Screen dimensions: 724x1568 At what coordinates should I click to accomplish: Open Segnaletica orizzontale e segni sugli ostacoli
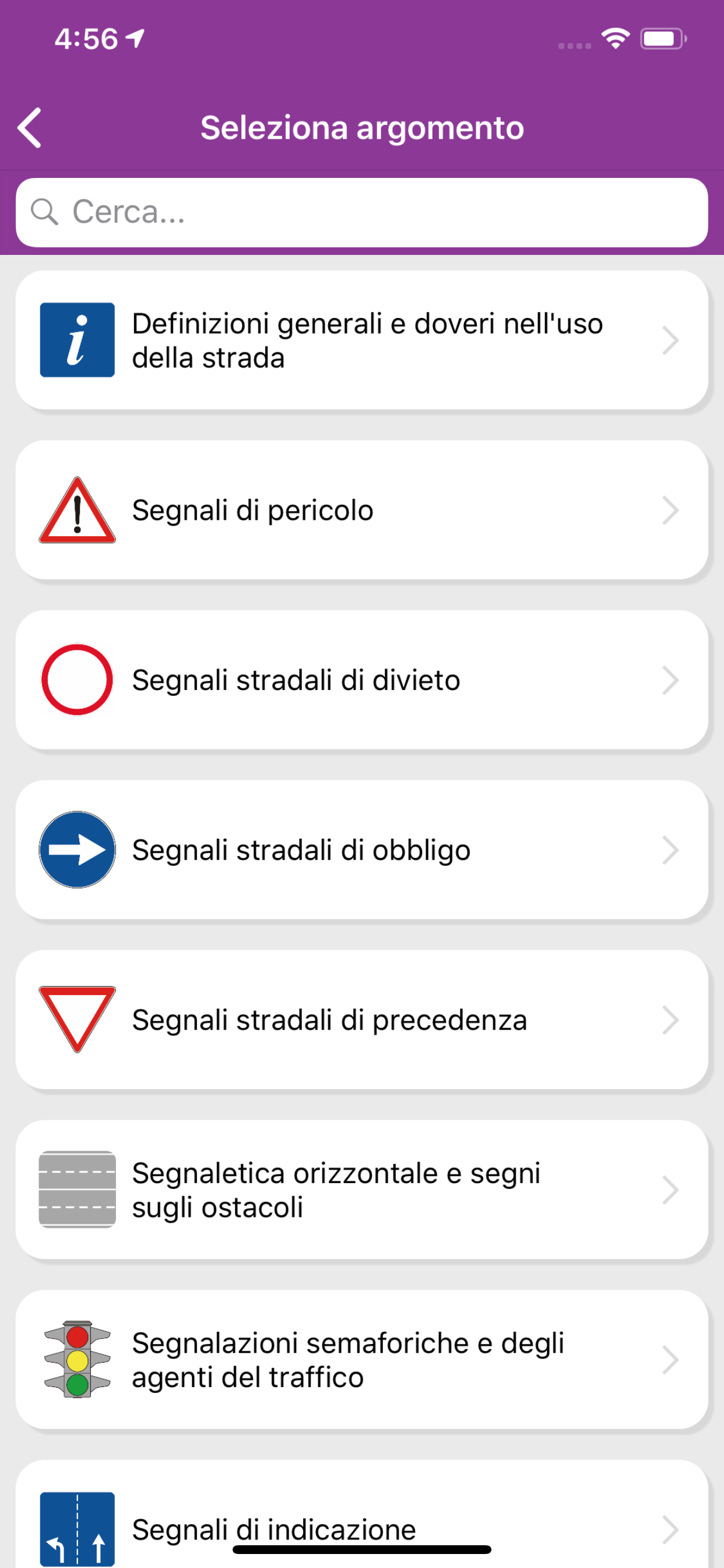362,1189
